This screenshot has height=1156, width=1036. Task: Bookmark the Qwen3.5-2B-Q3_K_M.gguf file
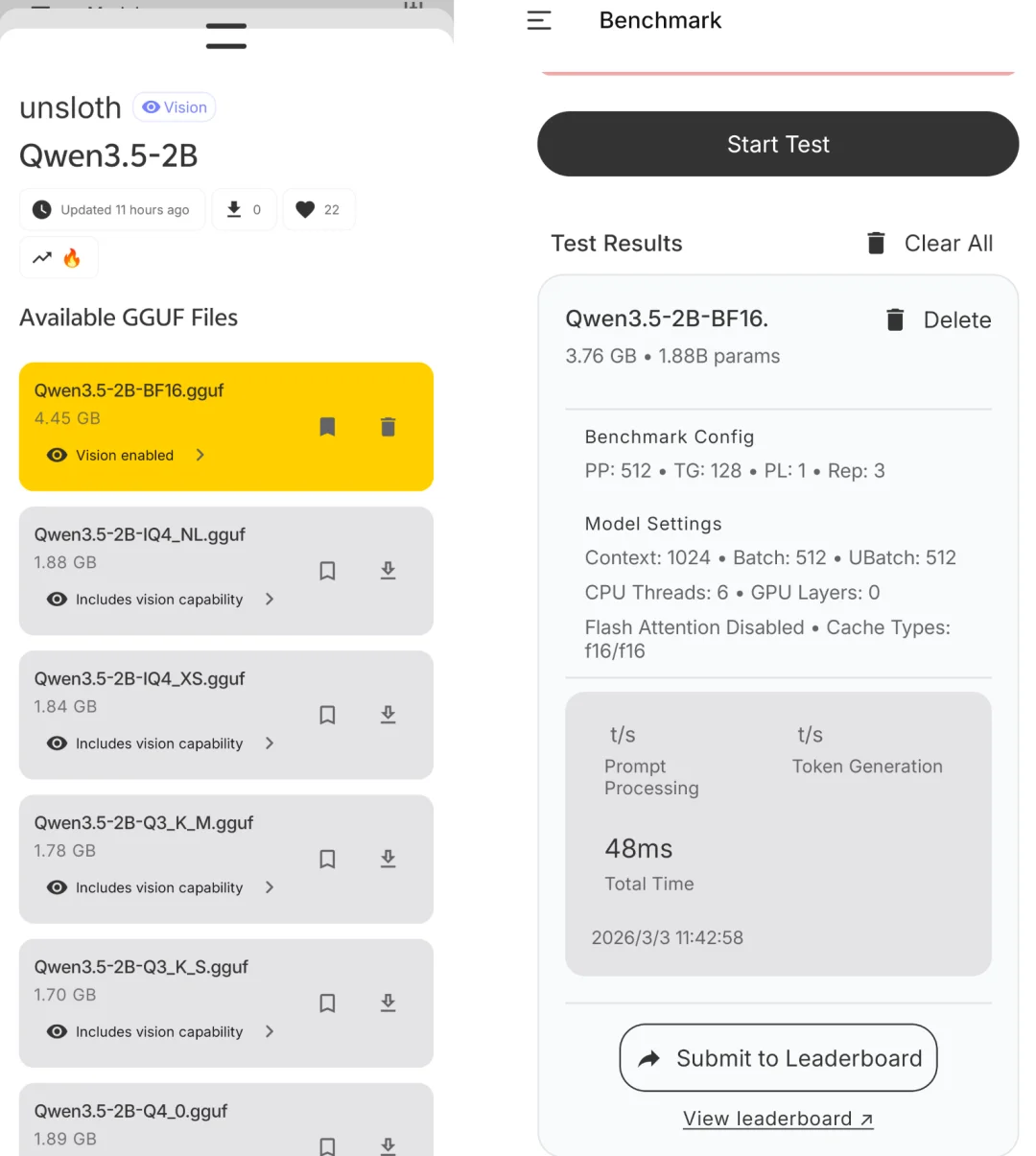tap(327, 859)
